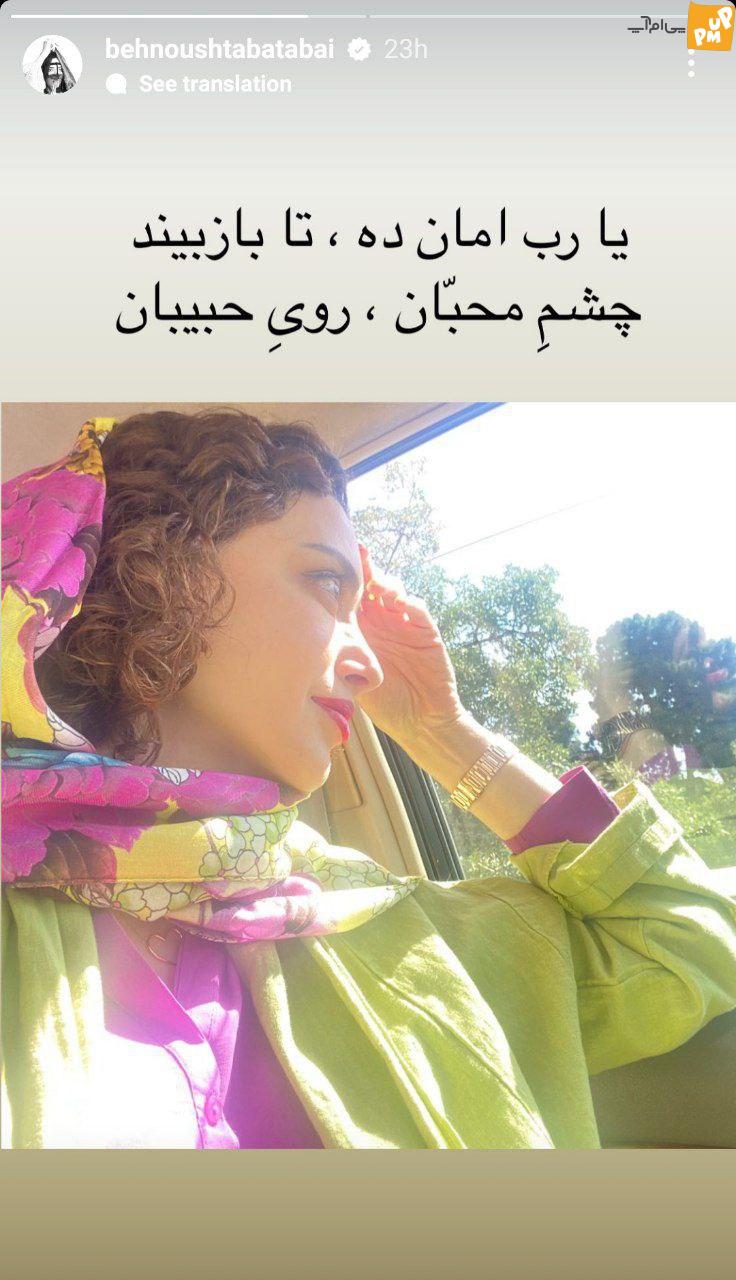Open behnoushtabatabai's profile picture

coord(52,64)
